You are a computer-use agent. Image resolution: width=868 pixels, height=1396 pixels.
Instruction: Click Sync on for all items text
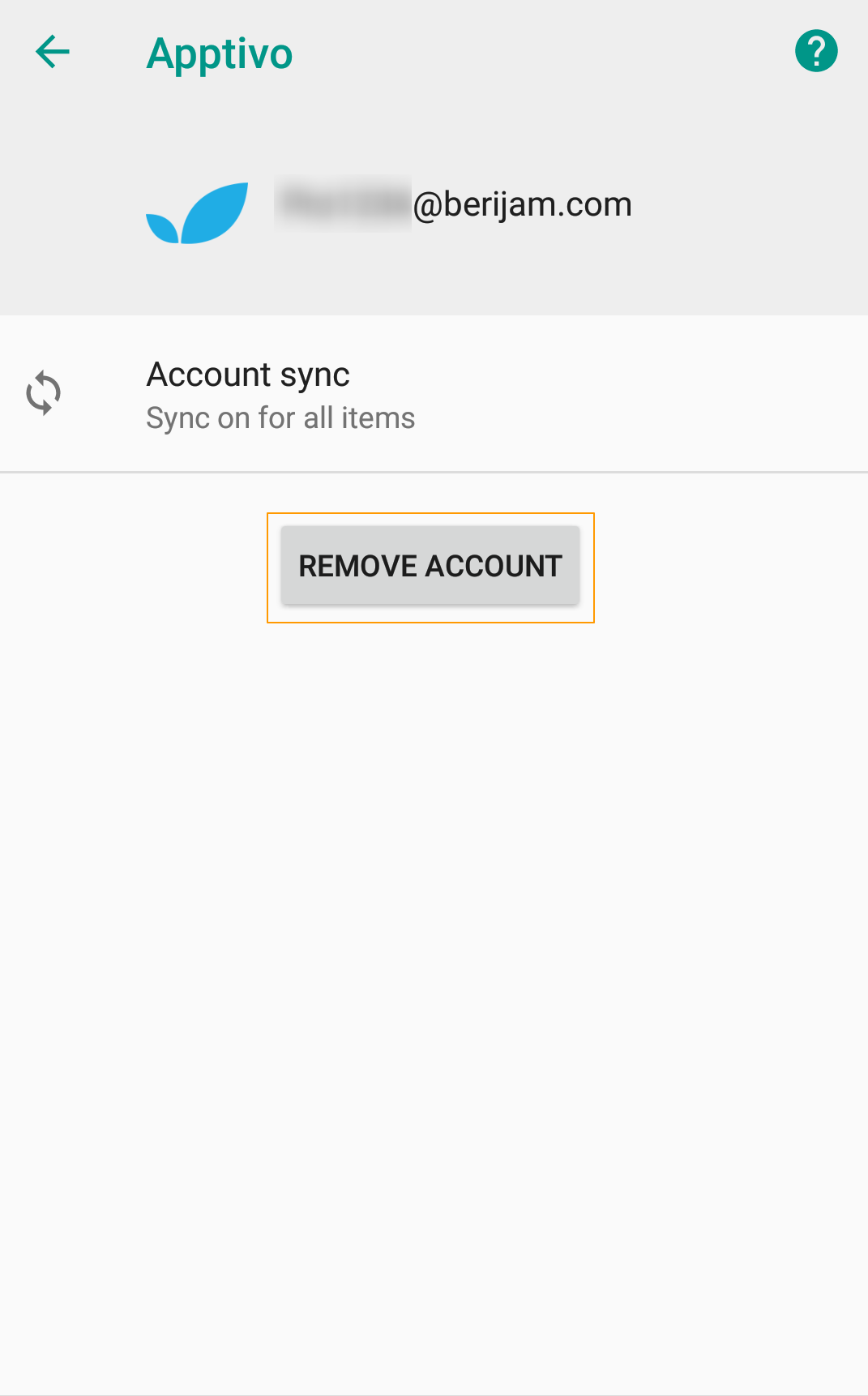click(280, 418)
